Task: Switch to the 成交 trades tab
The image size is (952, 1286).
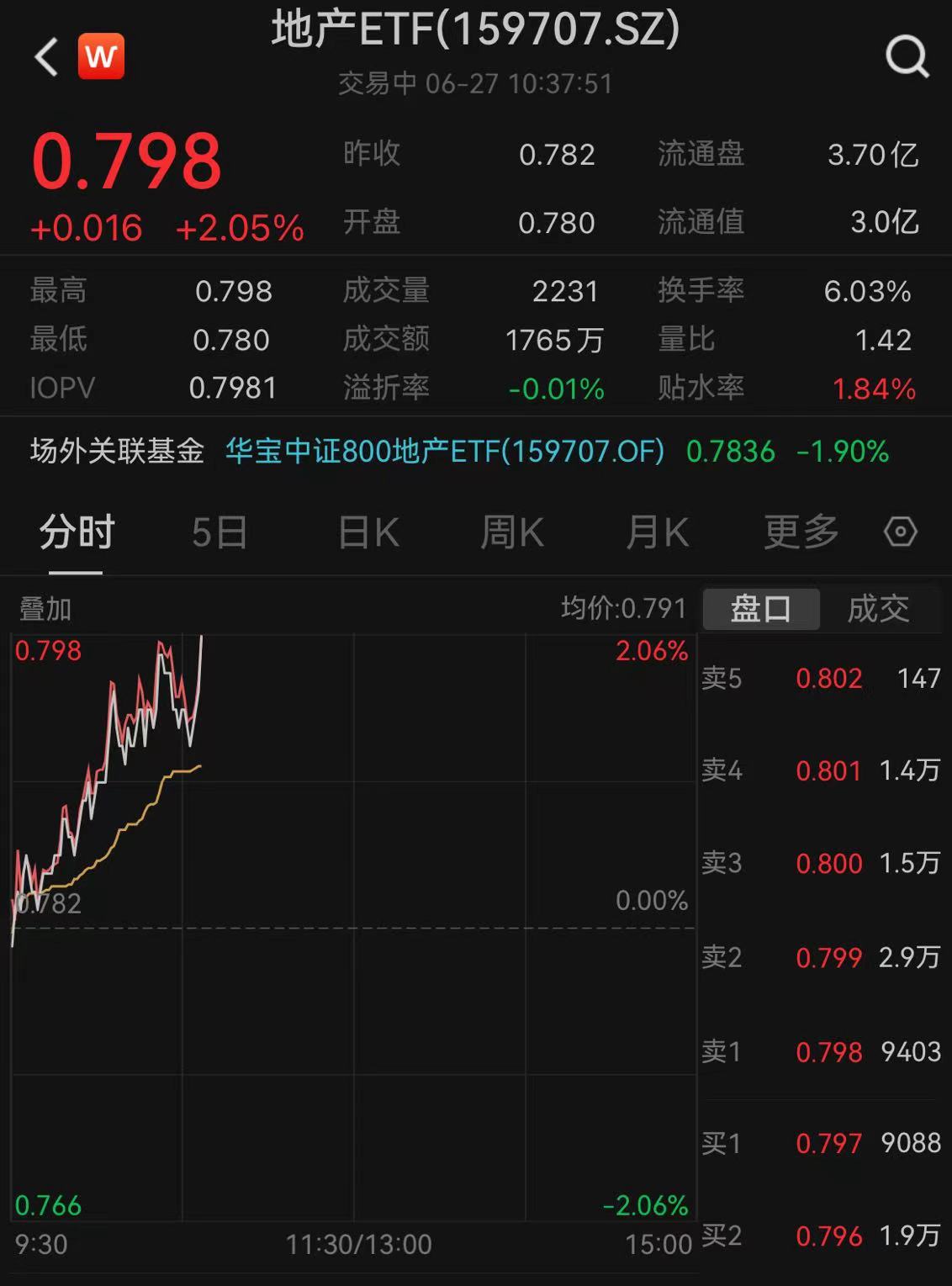Action: (880, 607)
